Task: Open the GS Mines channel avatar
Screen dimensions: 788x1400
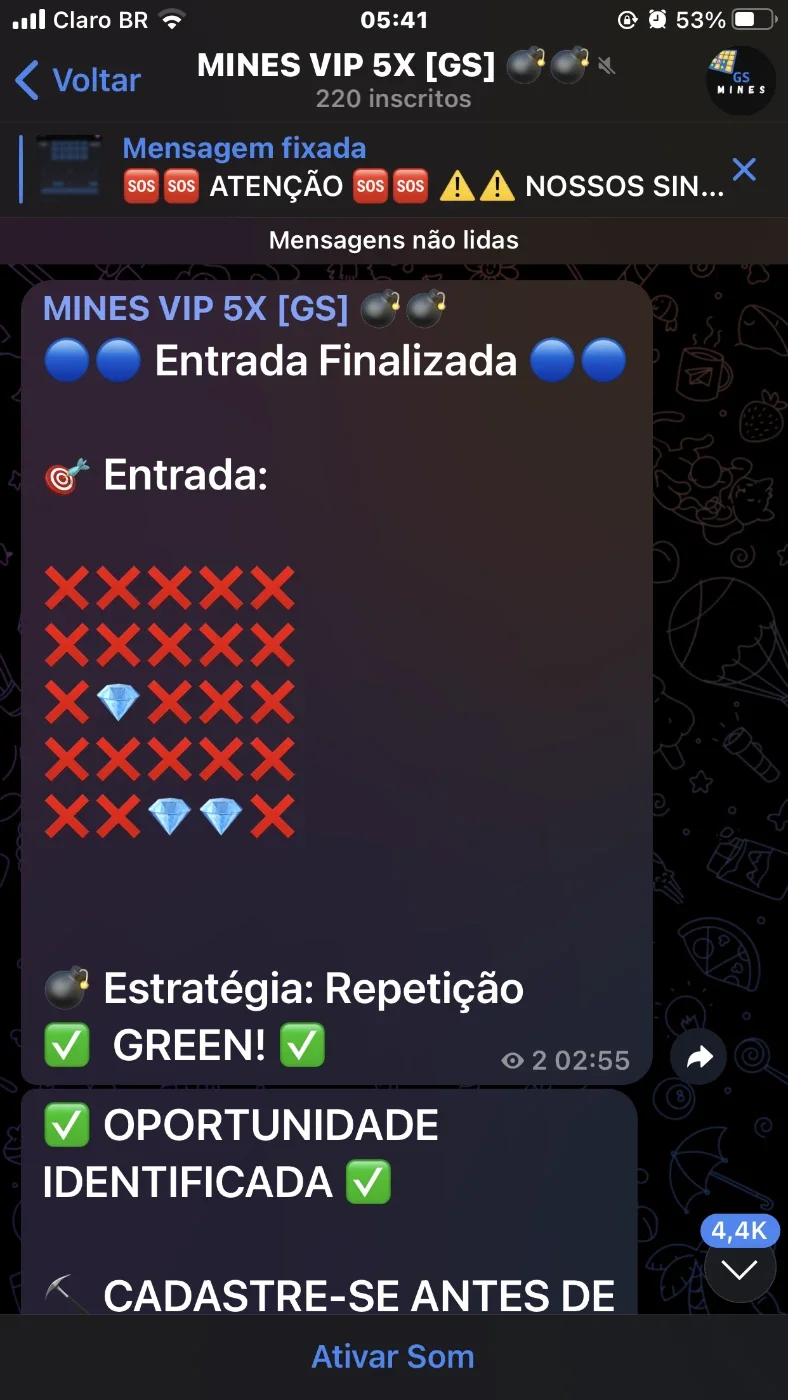Action: pyautogui.click(x=740, y=81)
